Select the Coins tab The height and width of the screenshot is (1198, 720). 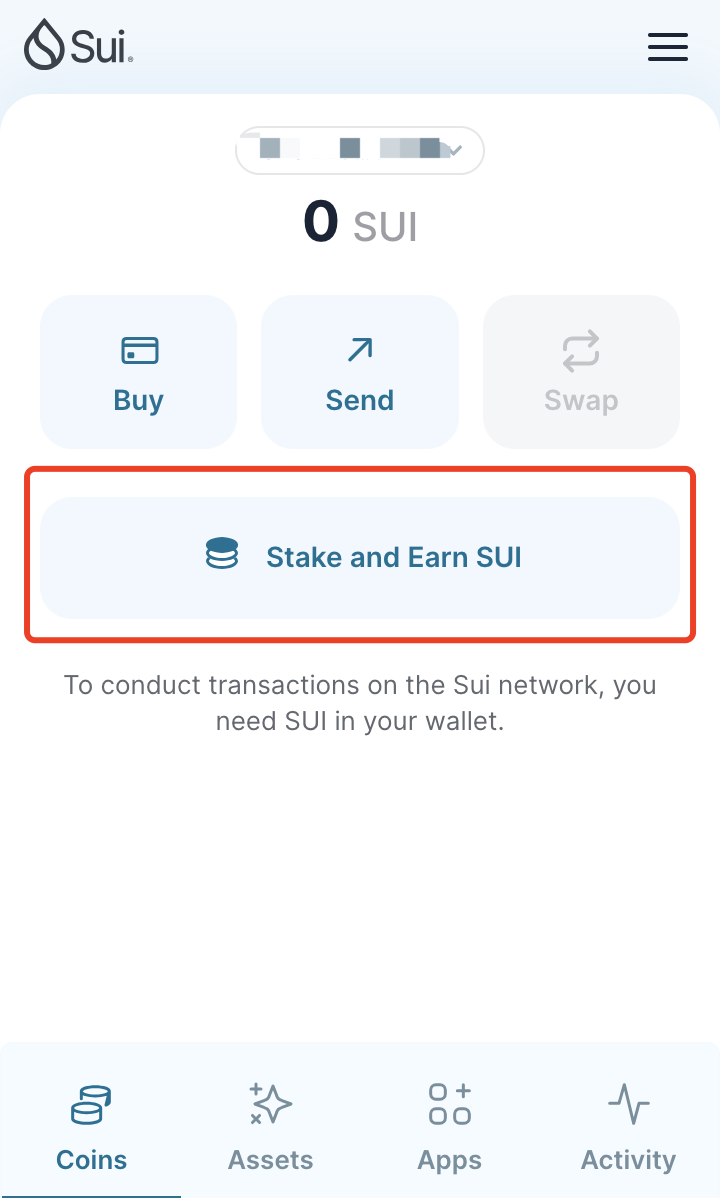coord(91,1128)
